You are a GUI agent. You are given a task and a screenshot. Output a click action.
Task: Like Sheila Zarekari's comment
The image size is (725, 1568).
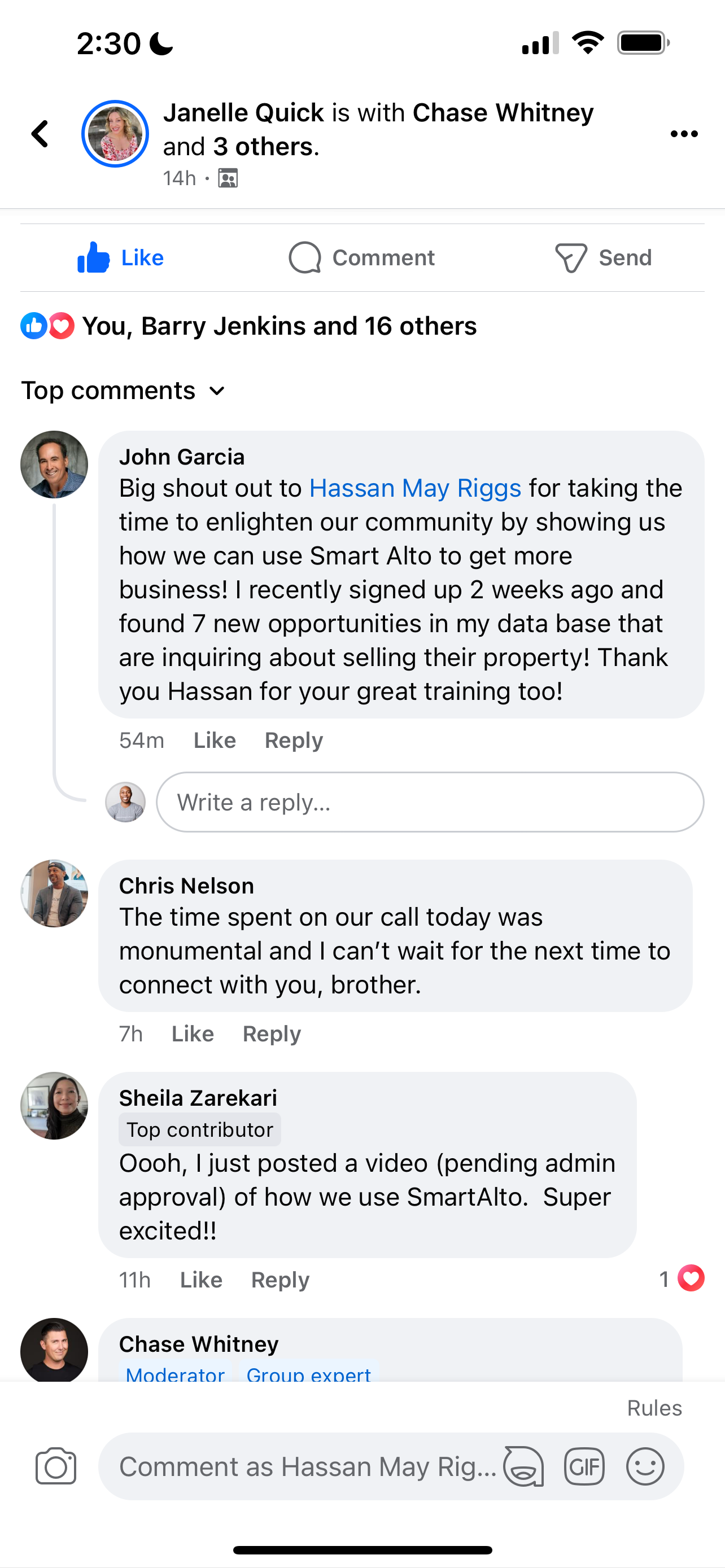tap(201, 1280)
